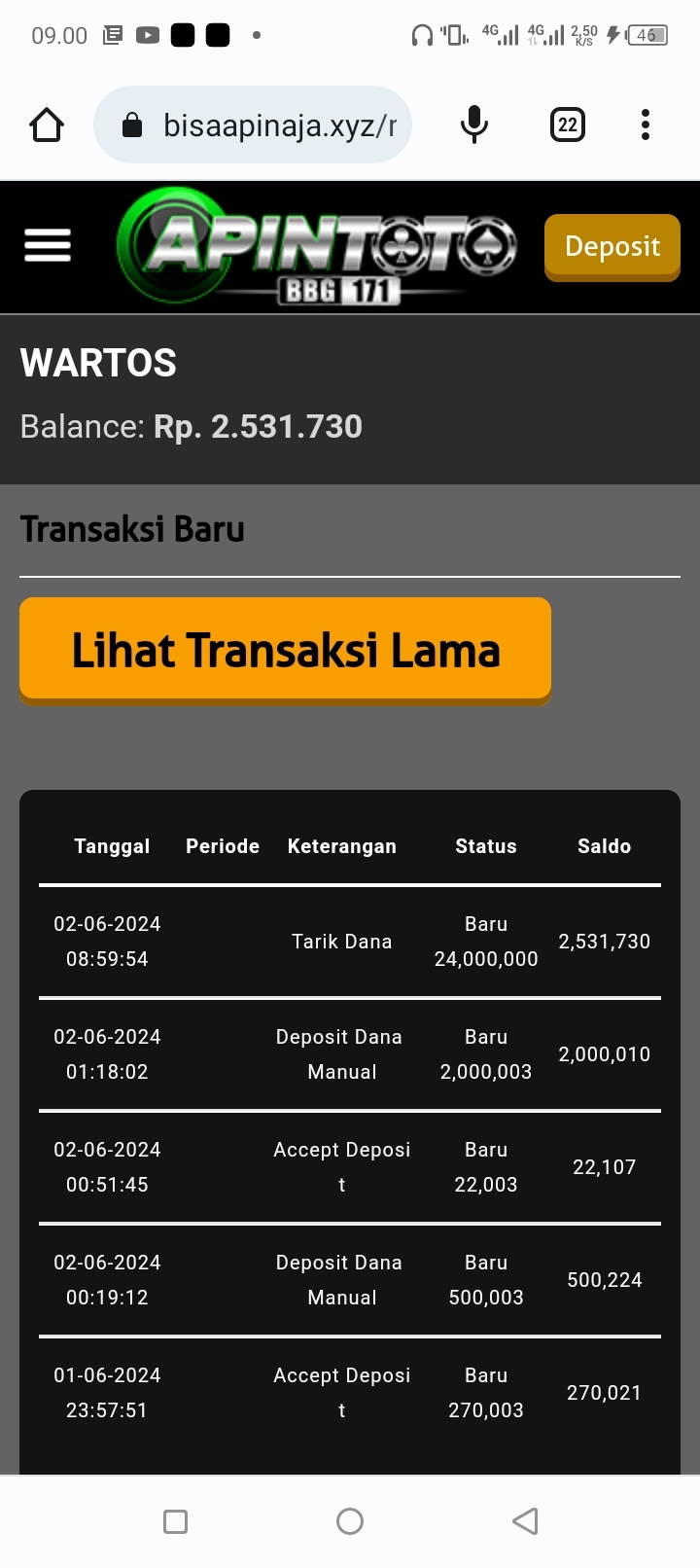This screenshot has width=700, height=1568.
Task: Open the browser tab switcher
Action: (x=568, y=125)
